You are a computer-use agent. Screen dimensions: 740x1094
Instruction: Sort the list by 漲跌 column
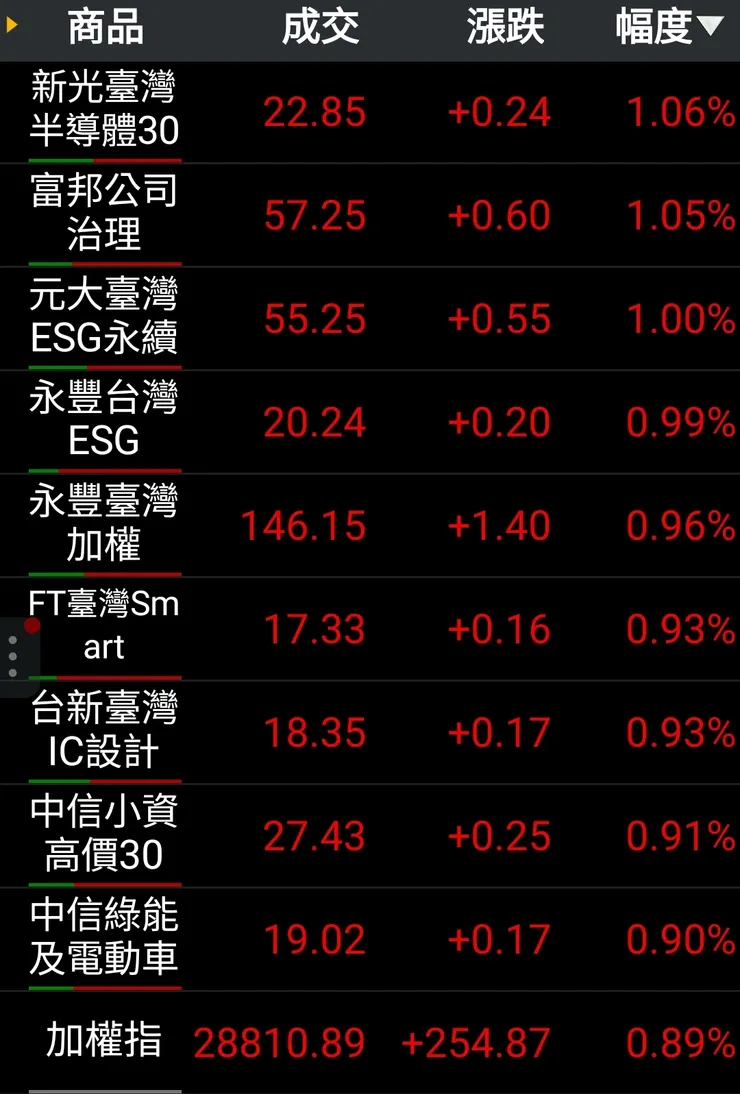pyautogui.click(x=505, y=28)
